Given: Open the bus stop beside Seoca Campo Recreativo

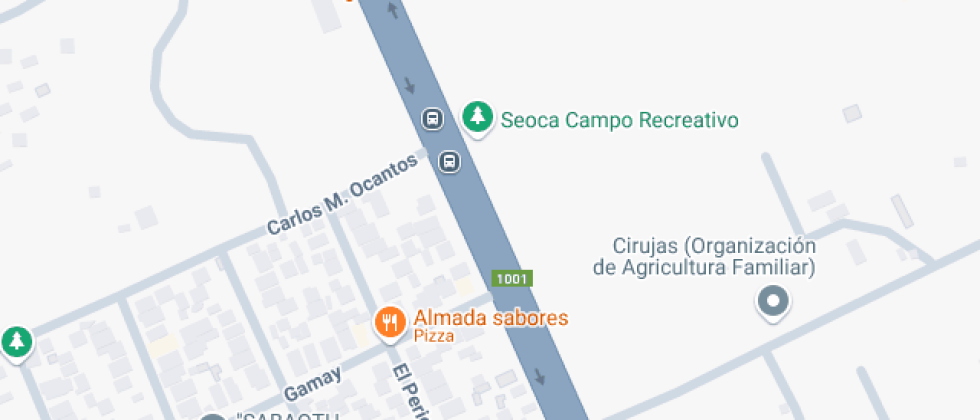Looking at the screenshot, I should (x=432, y=119).
